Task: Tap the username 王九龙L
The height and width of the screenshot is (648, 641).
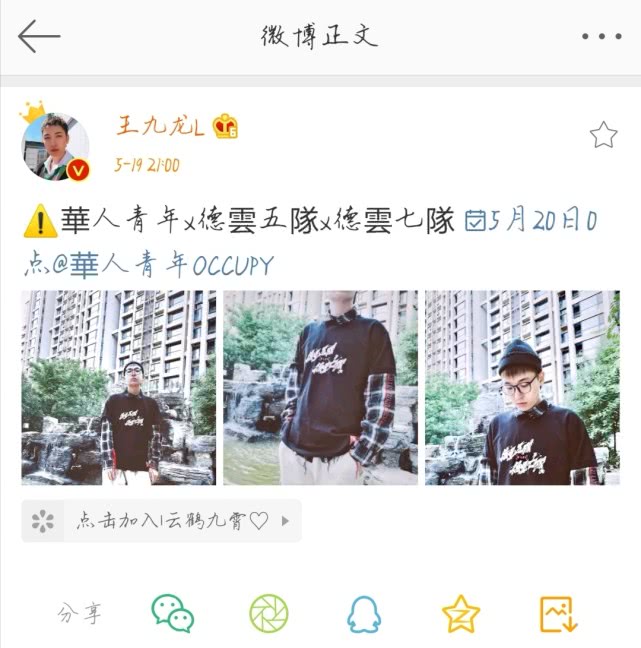Action: pos(161,127)
